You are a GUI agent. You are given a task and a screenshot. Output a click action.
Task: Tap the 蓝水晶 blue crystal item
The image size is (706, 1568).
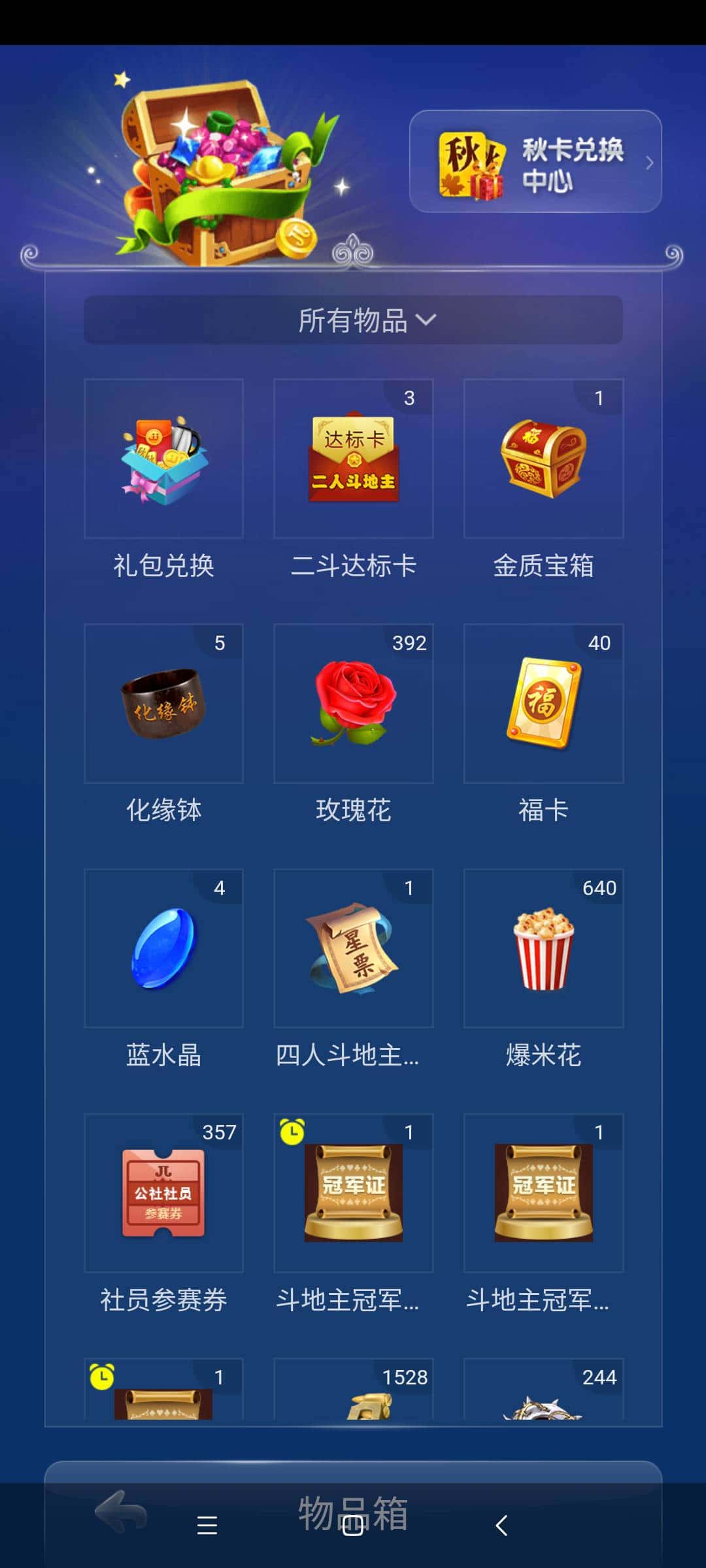pyautogui.click(x=164, y=947)
